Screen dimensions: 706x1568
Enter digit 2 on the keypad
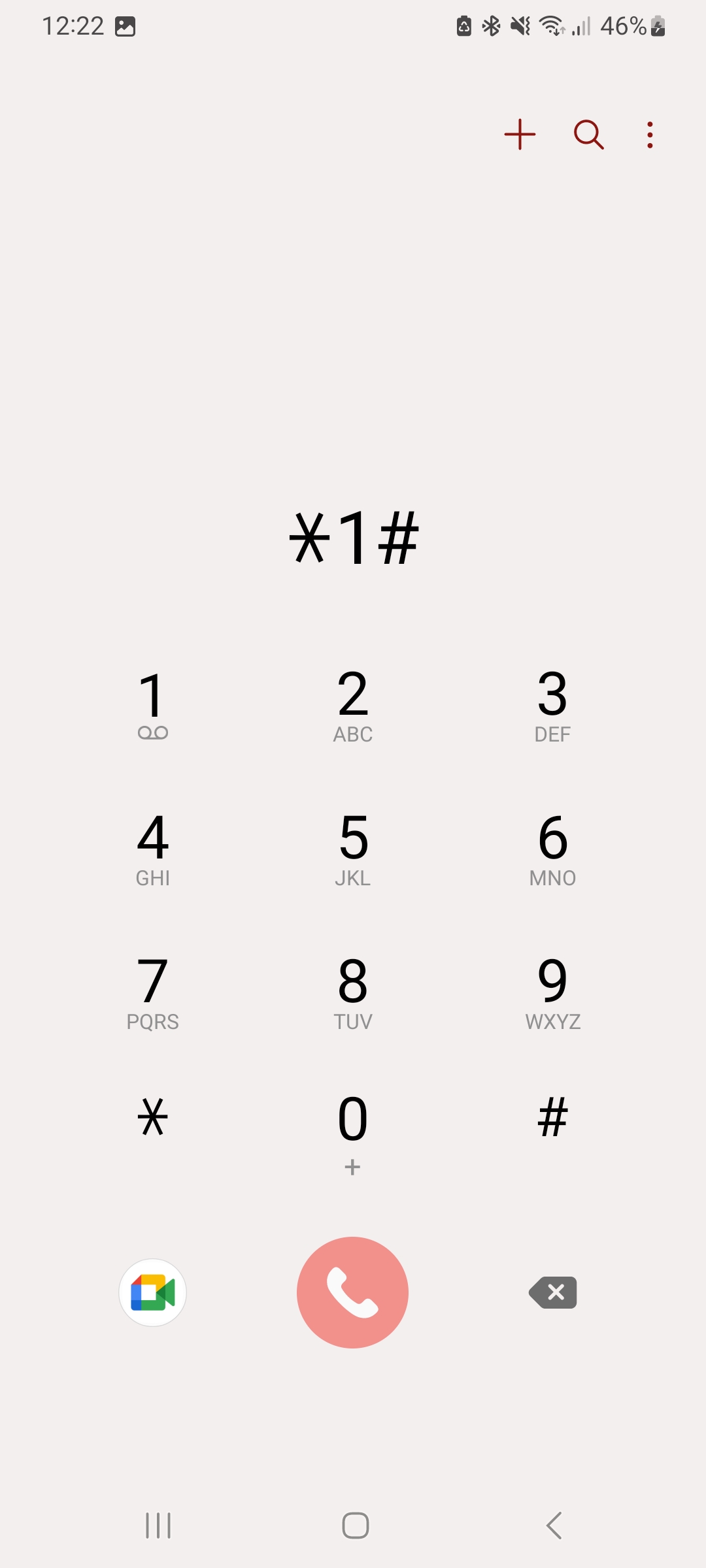[x=353, y=706]
